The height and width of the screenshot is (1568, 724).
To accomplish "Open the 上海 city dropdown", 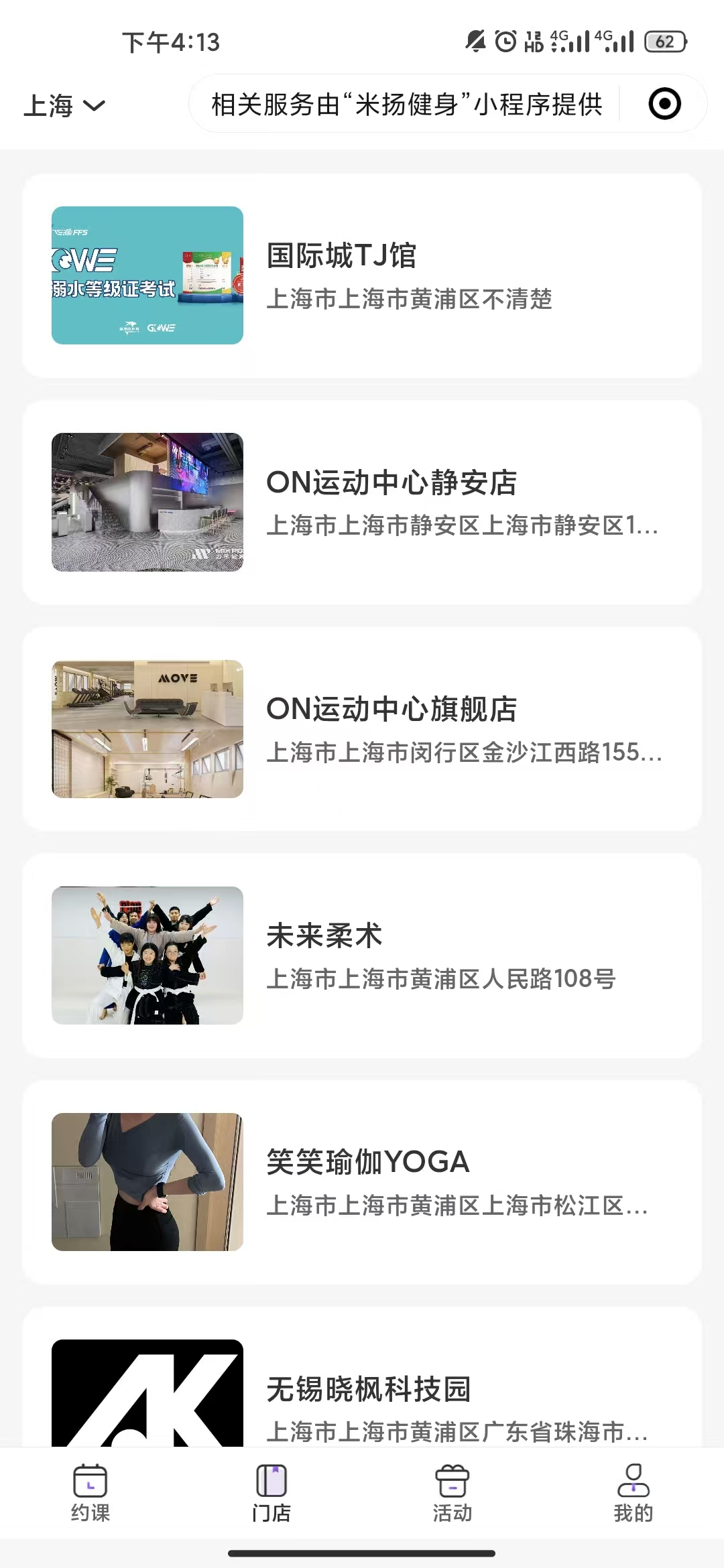I will coord(64,105).
